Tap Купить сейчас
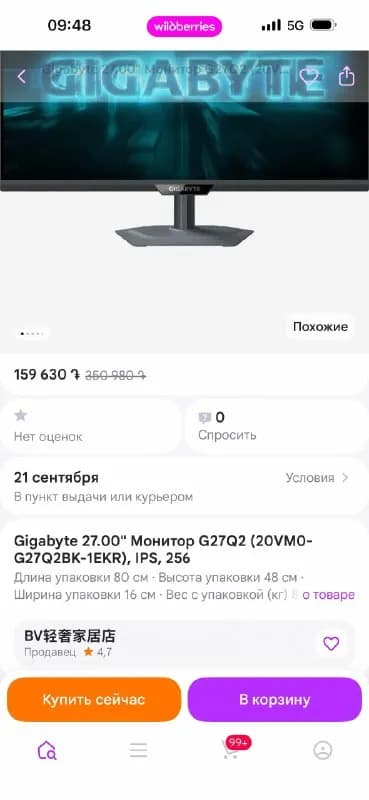 pos(94,699)
